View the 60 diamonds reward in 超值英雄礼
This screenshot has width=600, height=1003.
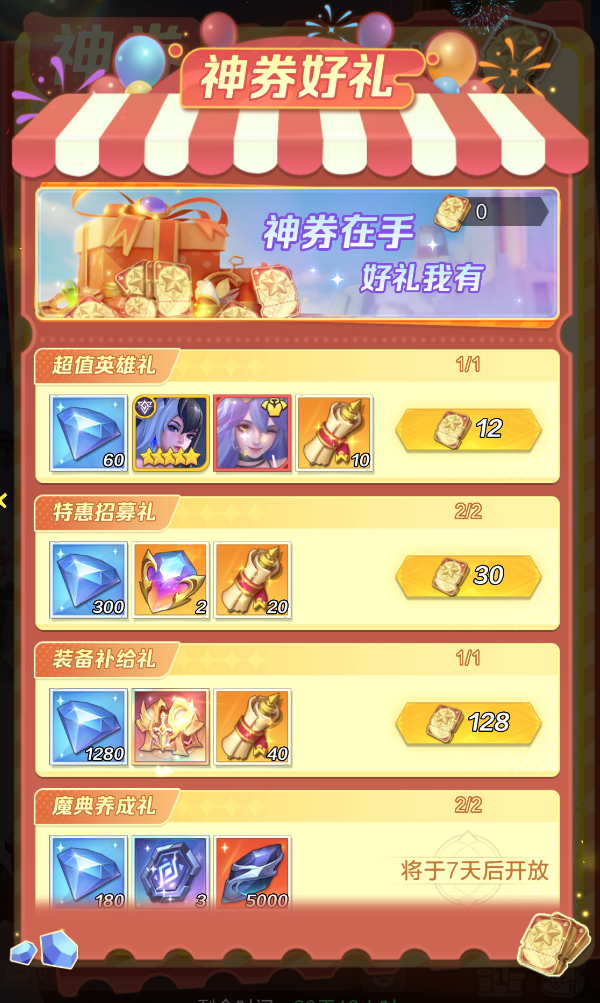(89, 433)
